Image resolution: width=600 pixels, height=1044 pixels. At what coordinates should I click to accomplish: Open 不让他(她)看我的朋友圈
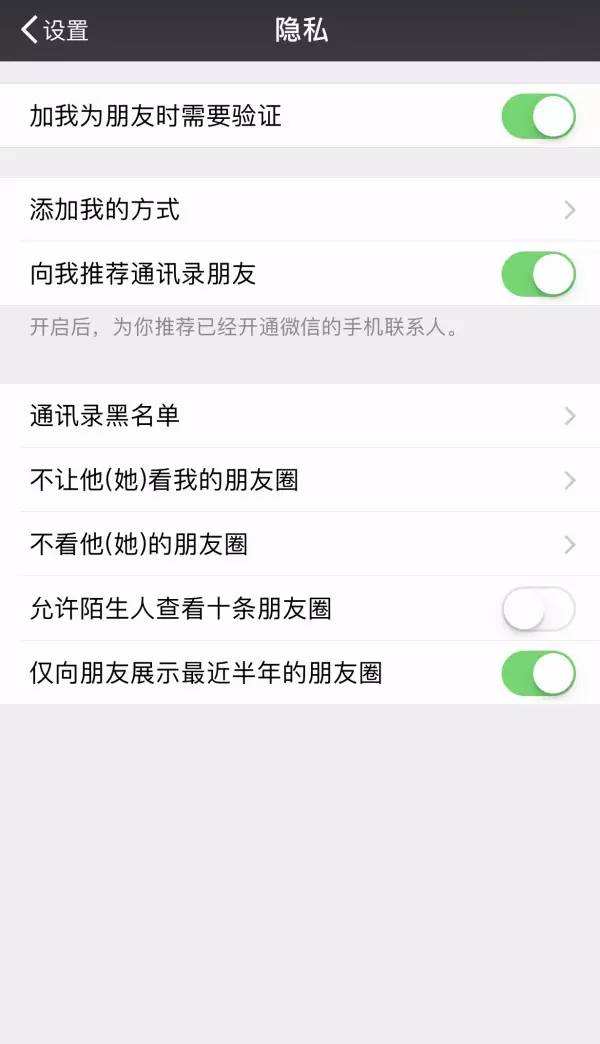[300, 480]
